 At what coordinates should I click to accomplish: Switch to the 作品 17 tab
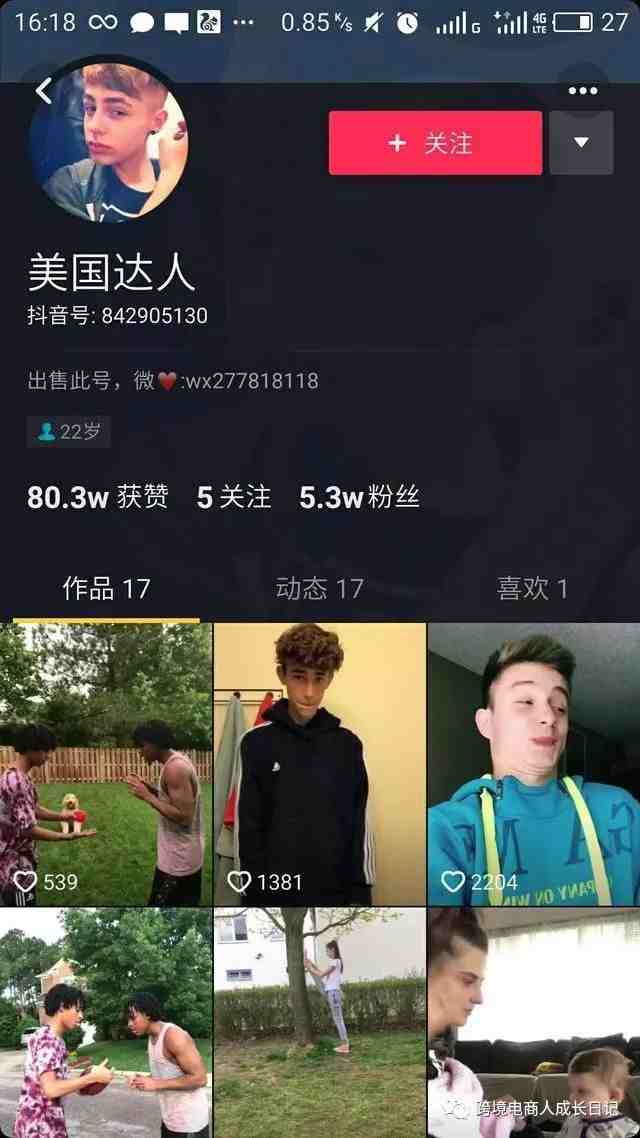(106, 588)
